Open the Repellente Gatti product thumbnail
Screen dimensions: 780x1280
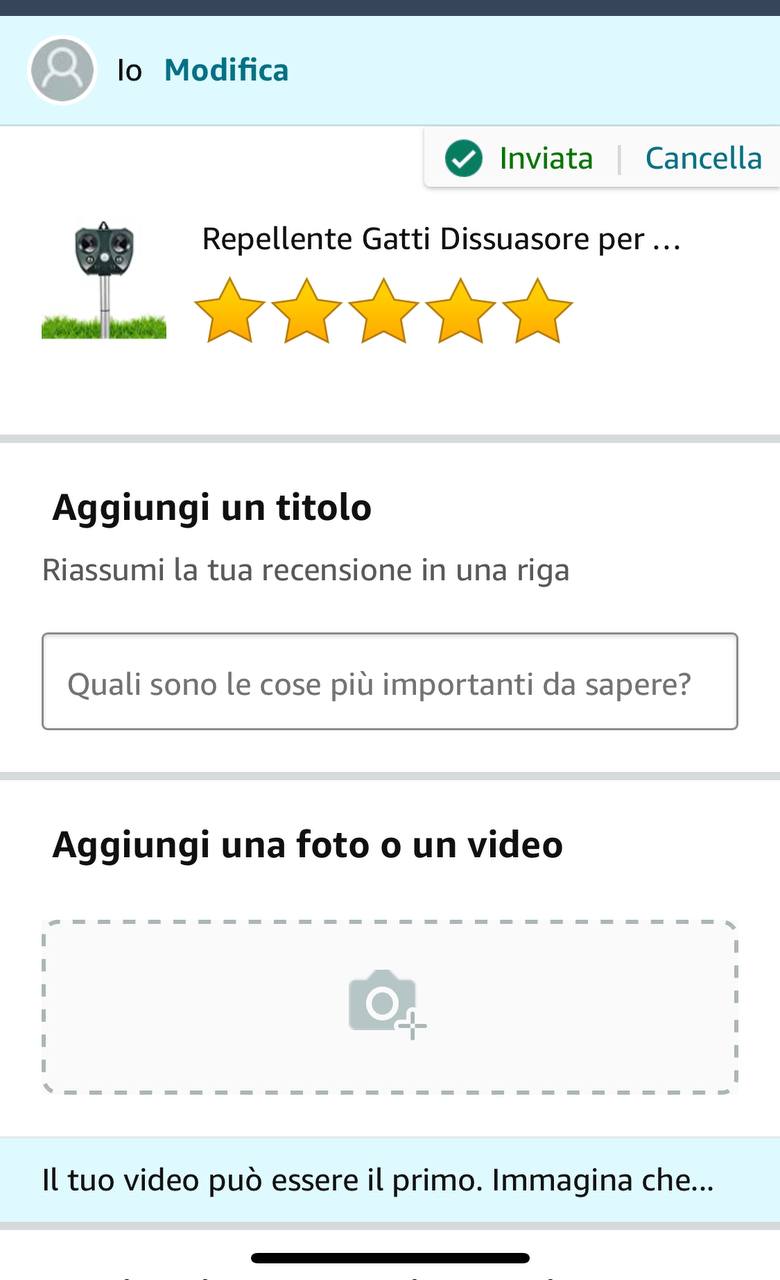tap(104, 281)
